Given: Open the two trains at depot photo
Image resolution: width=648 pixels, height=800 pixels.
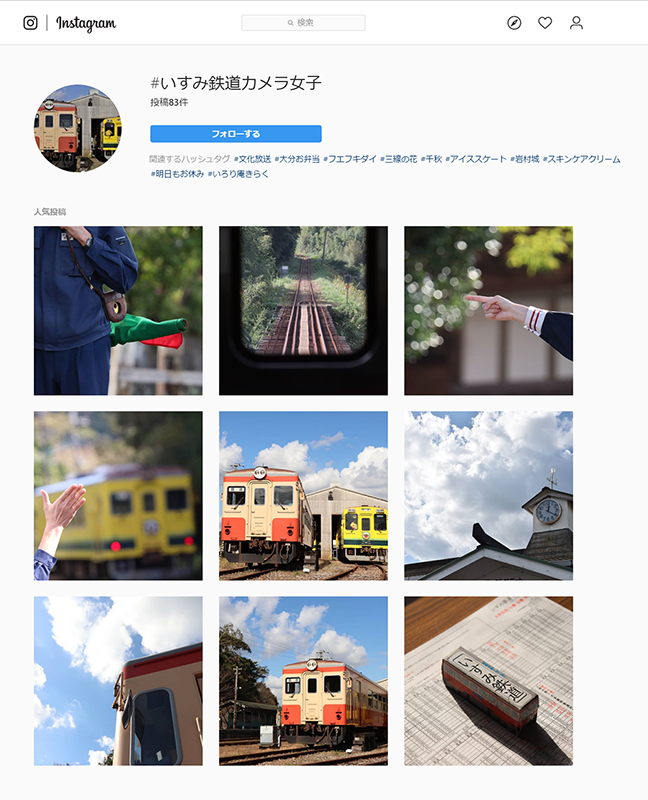Looking at the screenshot, I should point(303,495).
